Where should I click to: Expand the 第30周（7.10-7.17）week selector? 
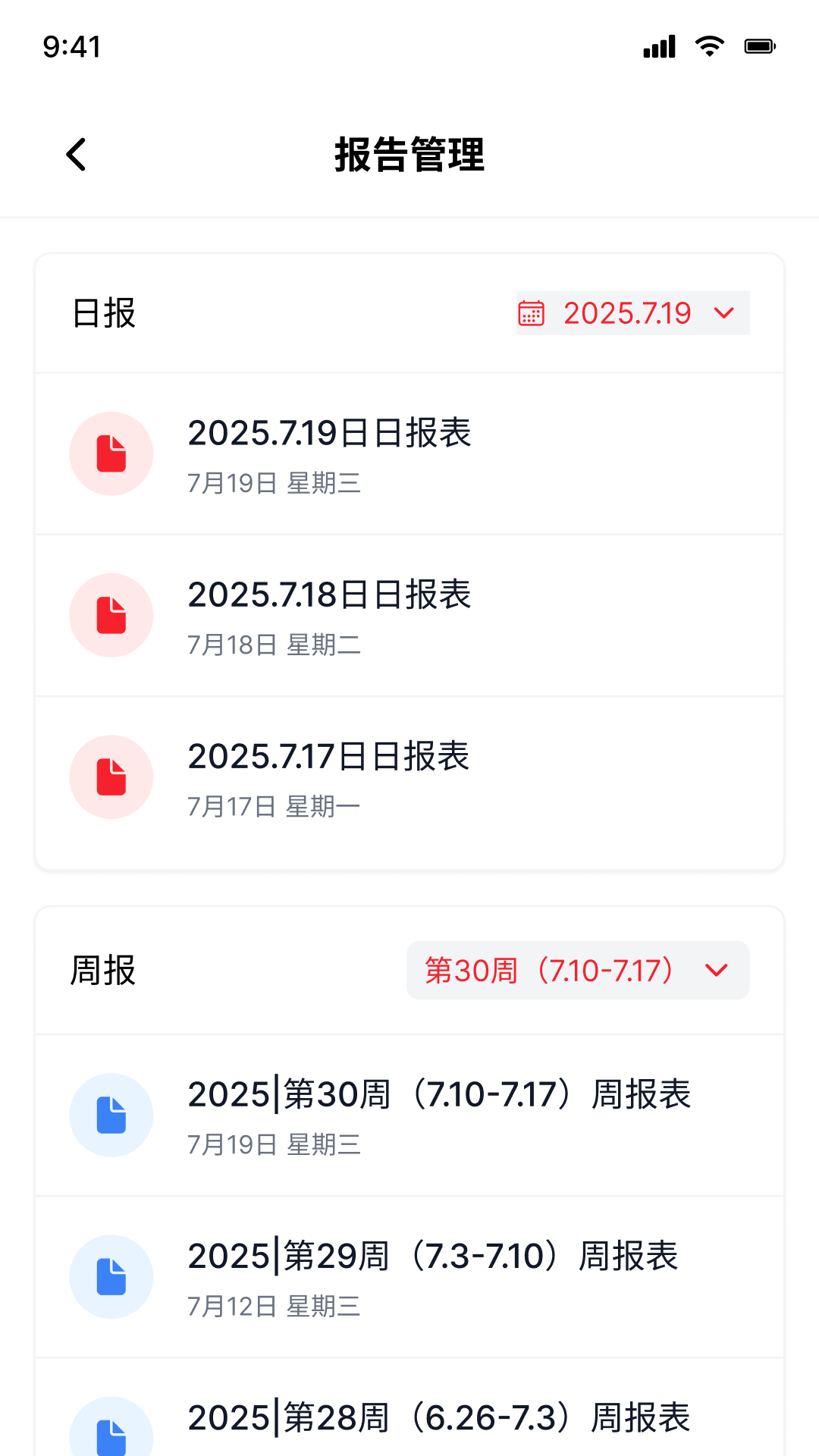578,970
